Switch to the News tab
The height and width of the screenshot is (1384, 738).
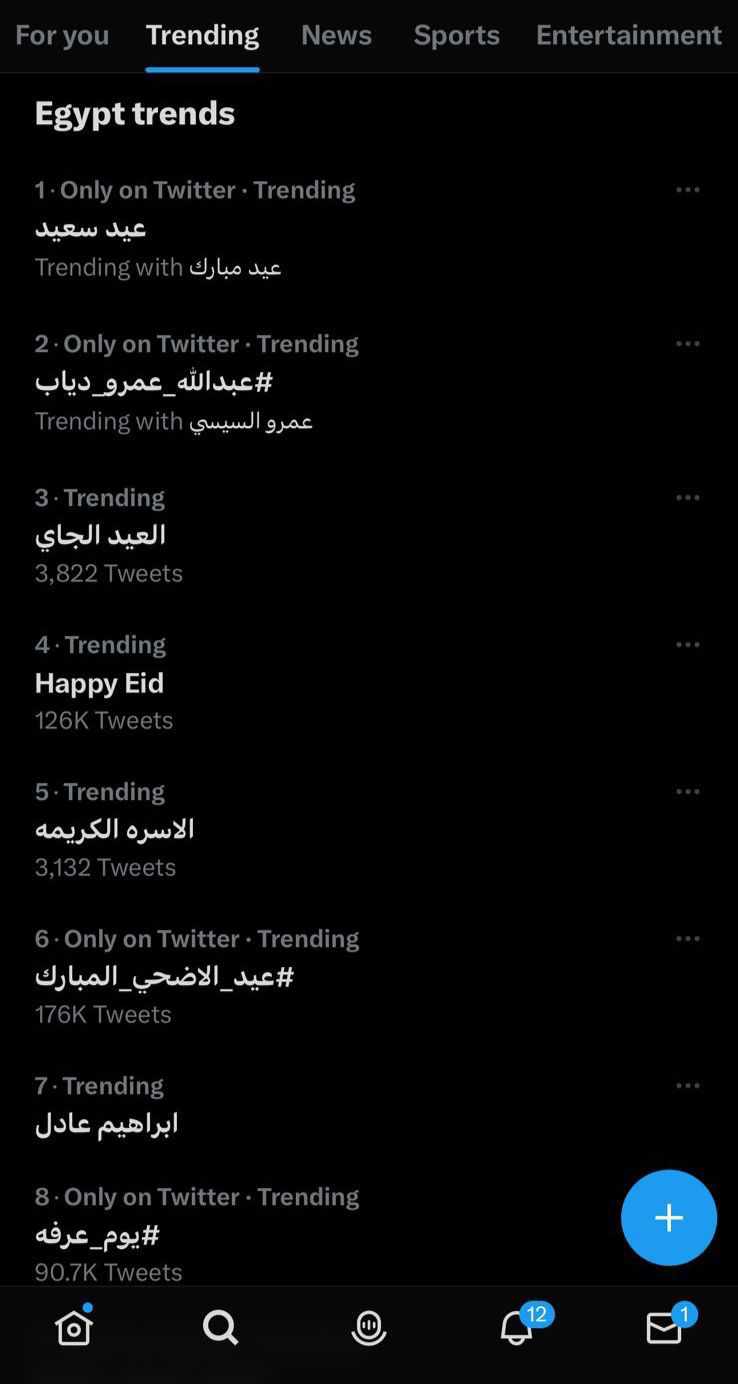pos(336,35)
